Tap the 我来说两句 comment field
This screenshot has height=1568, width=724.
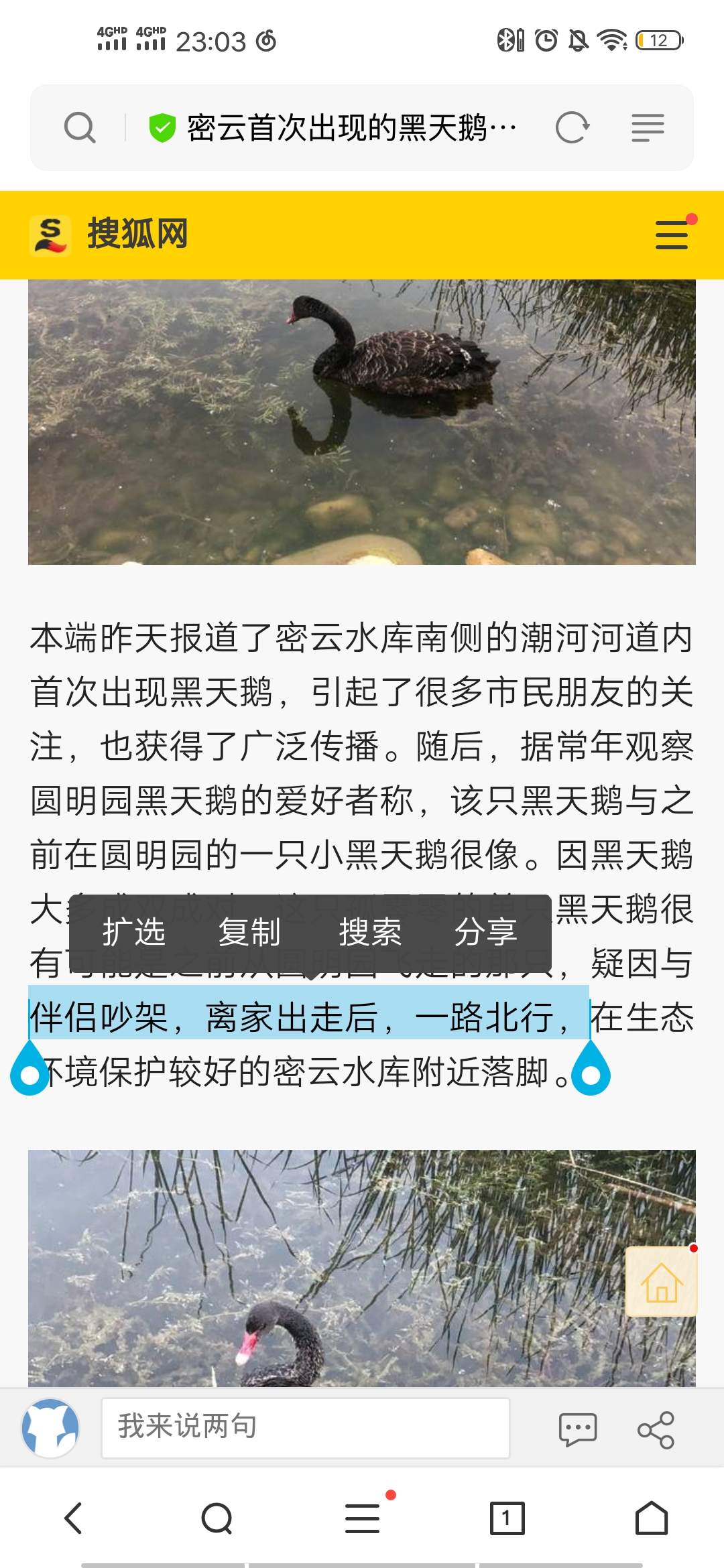305,1427
